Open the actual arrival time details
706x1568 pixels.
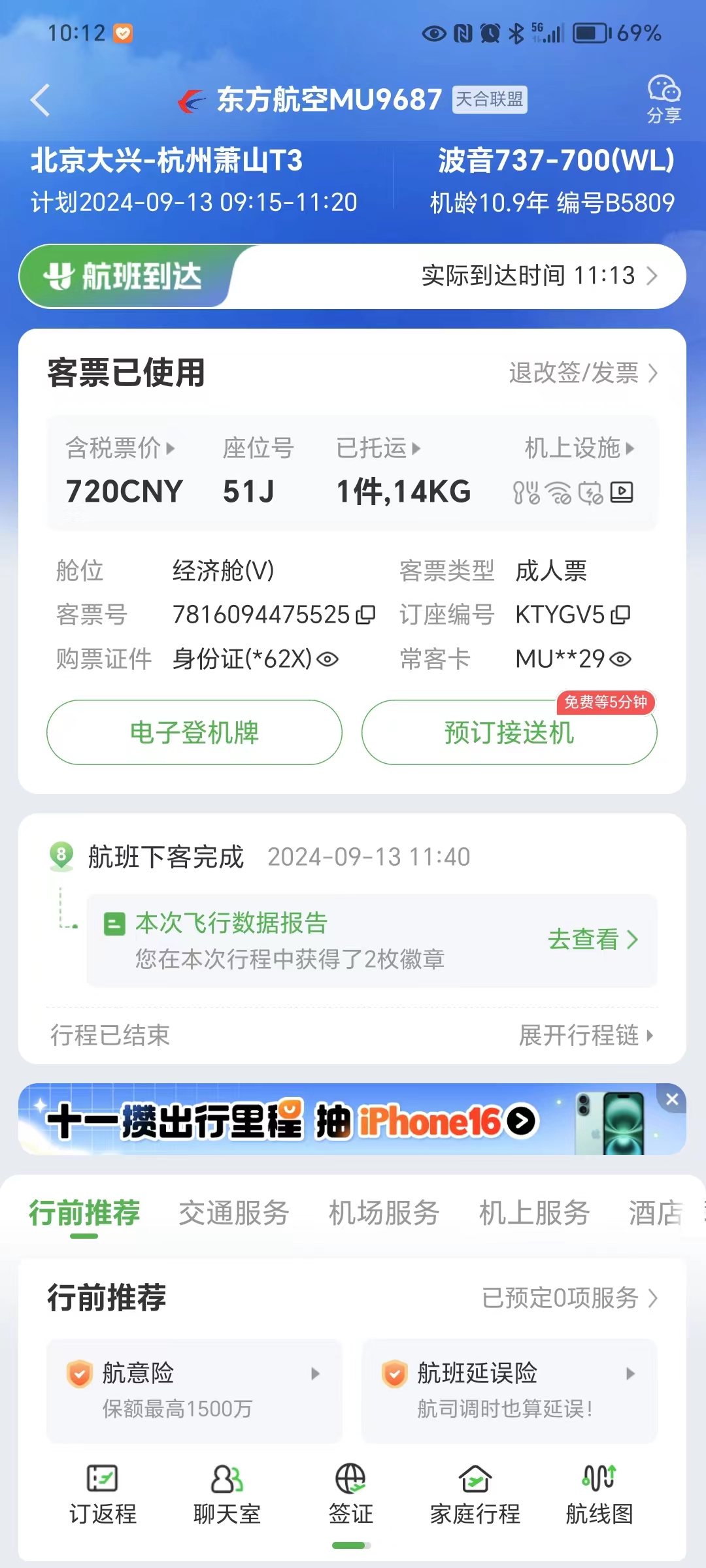pos(539,276)
